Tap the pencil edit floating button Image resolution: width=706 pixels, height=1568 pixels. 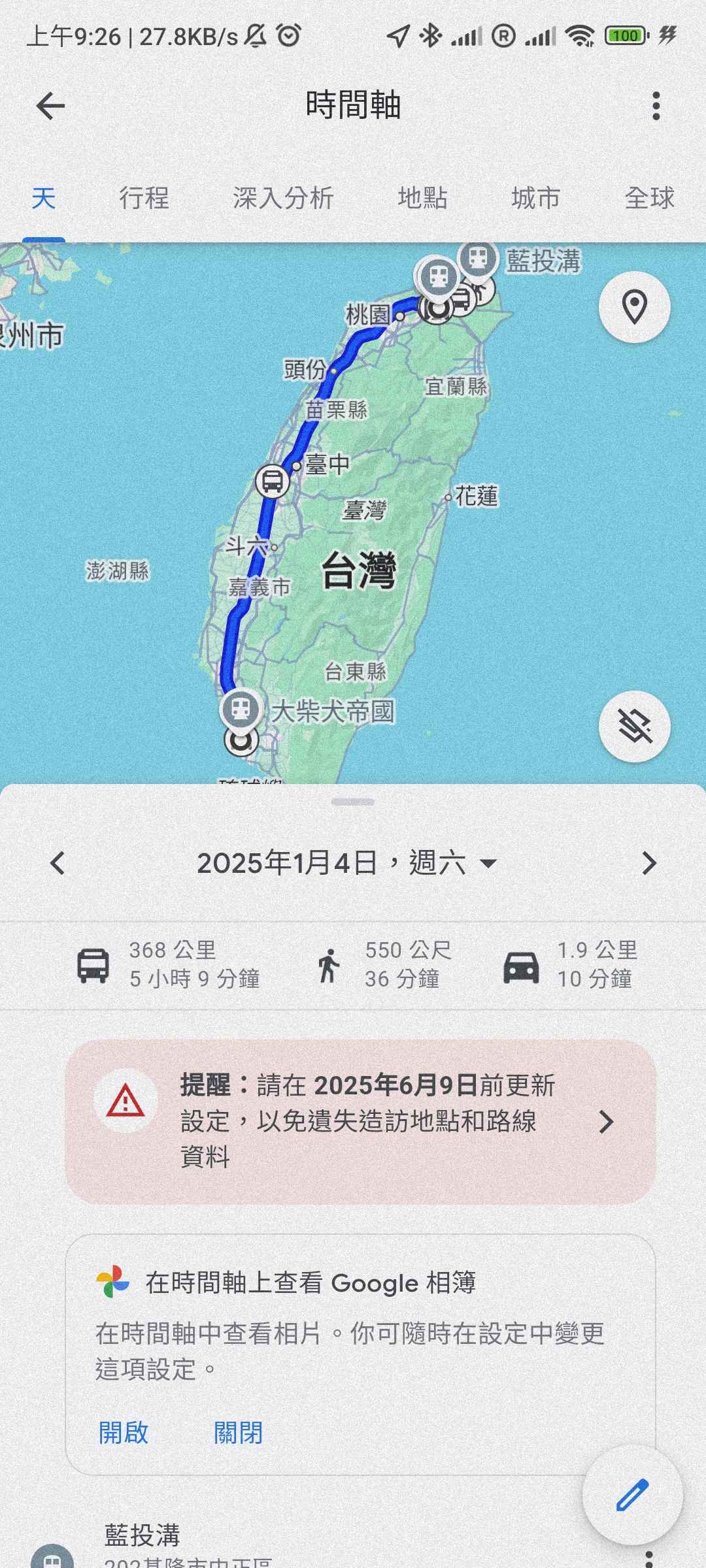[632, 1495]
